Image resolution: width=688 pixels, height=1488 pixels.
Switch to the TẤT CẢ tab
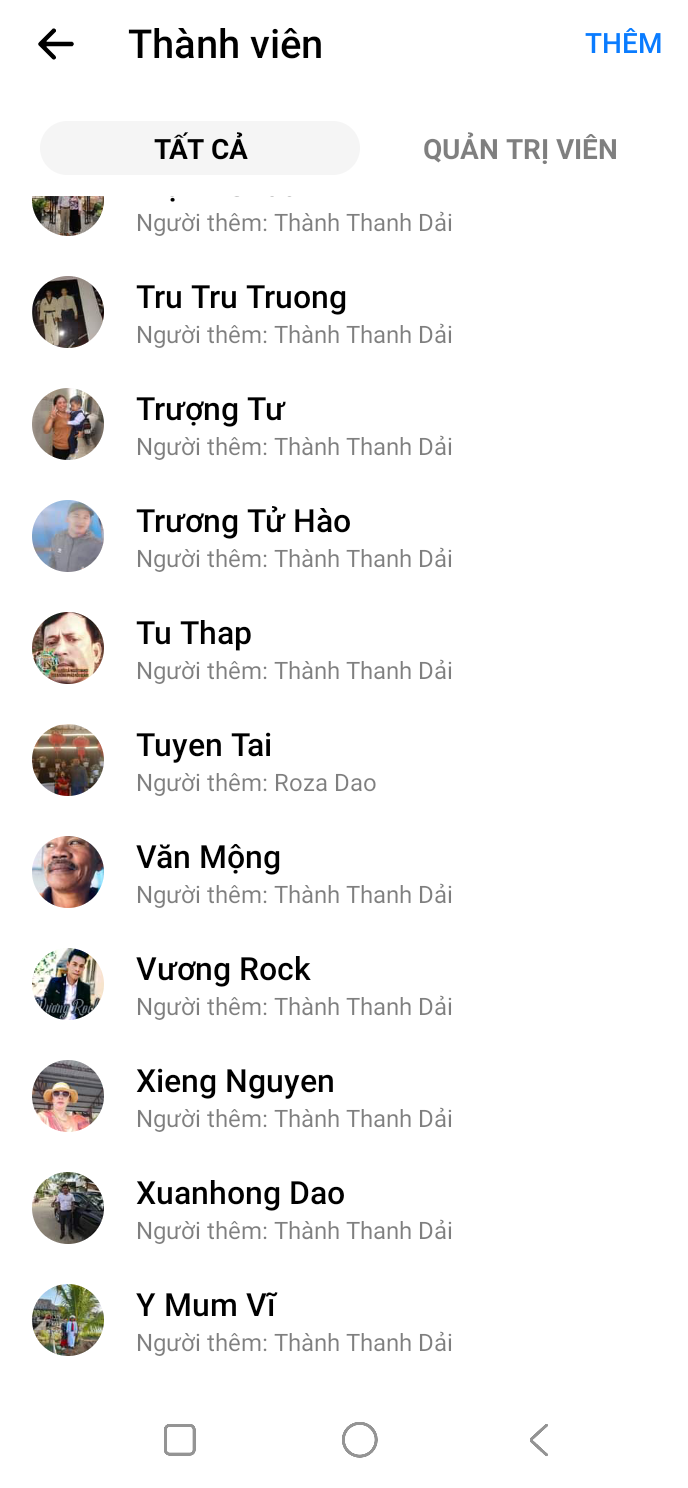200,149
